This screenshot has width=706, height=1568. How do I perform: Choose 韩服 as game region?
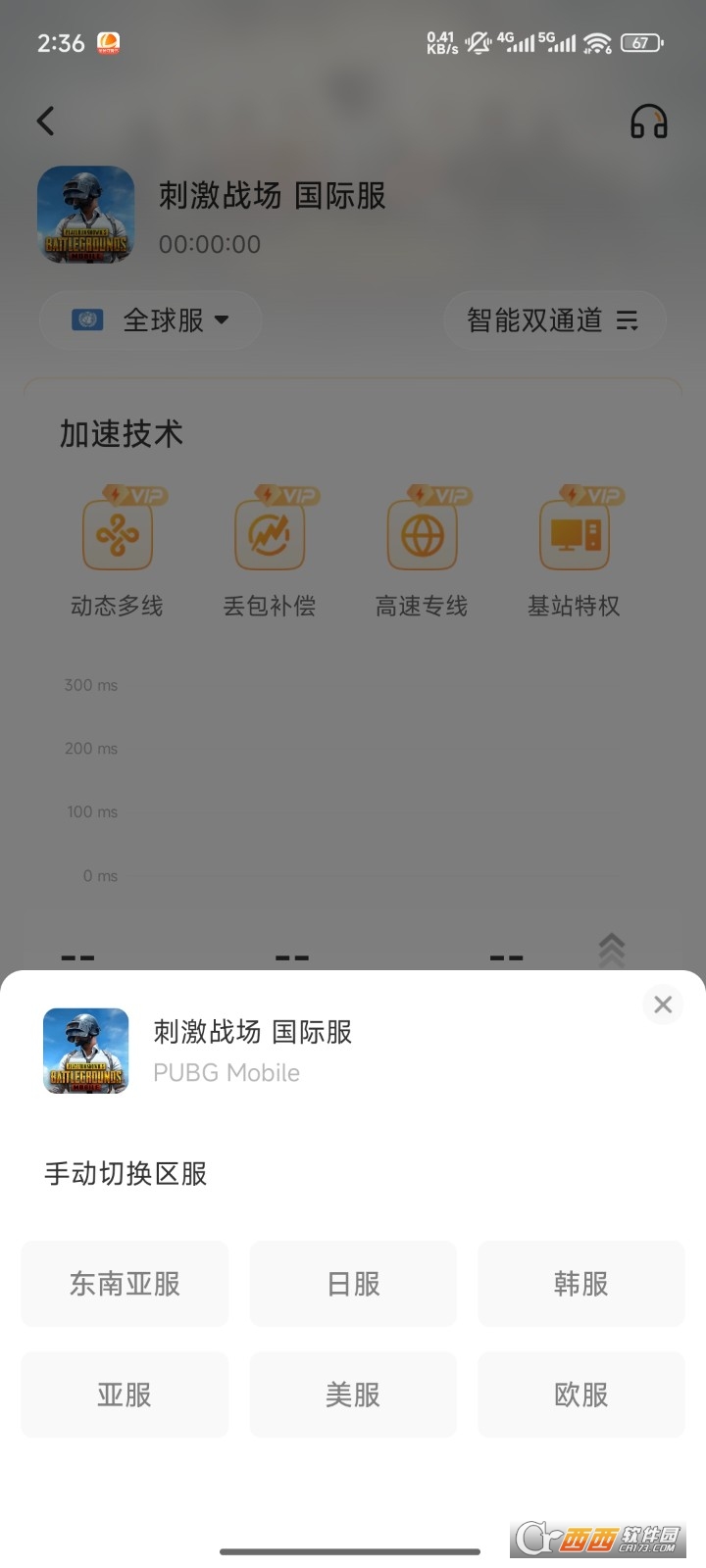pyautogui.click(x=580, y=1284)
